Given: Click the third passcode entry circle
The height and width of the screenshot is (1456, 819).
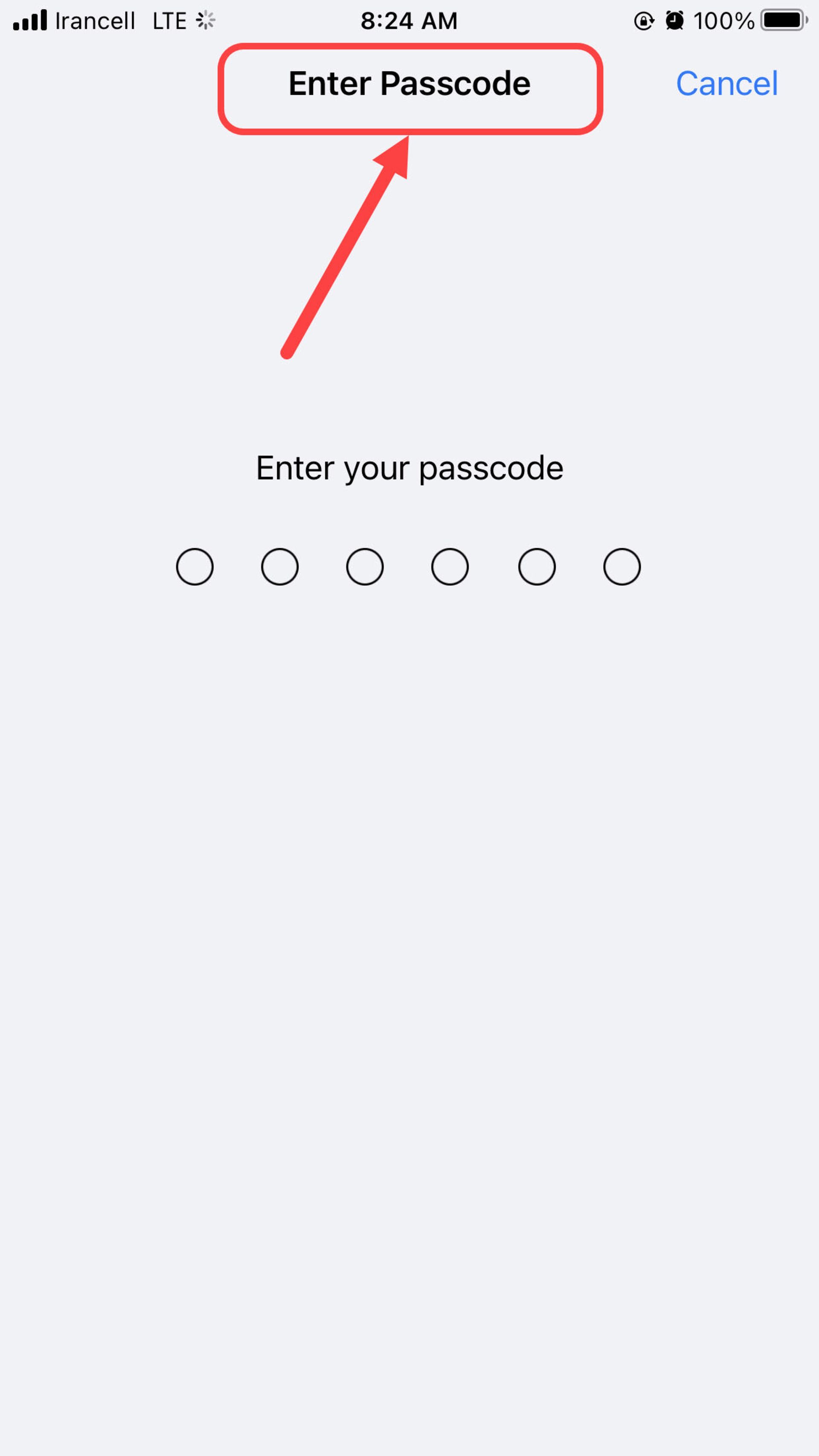Looking at the screenshot, I should tap(365, 567).
